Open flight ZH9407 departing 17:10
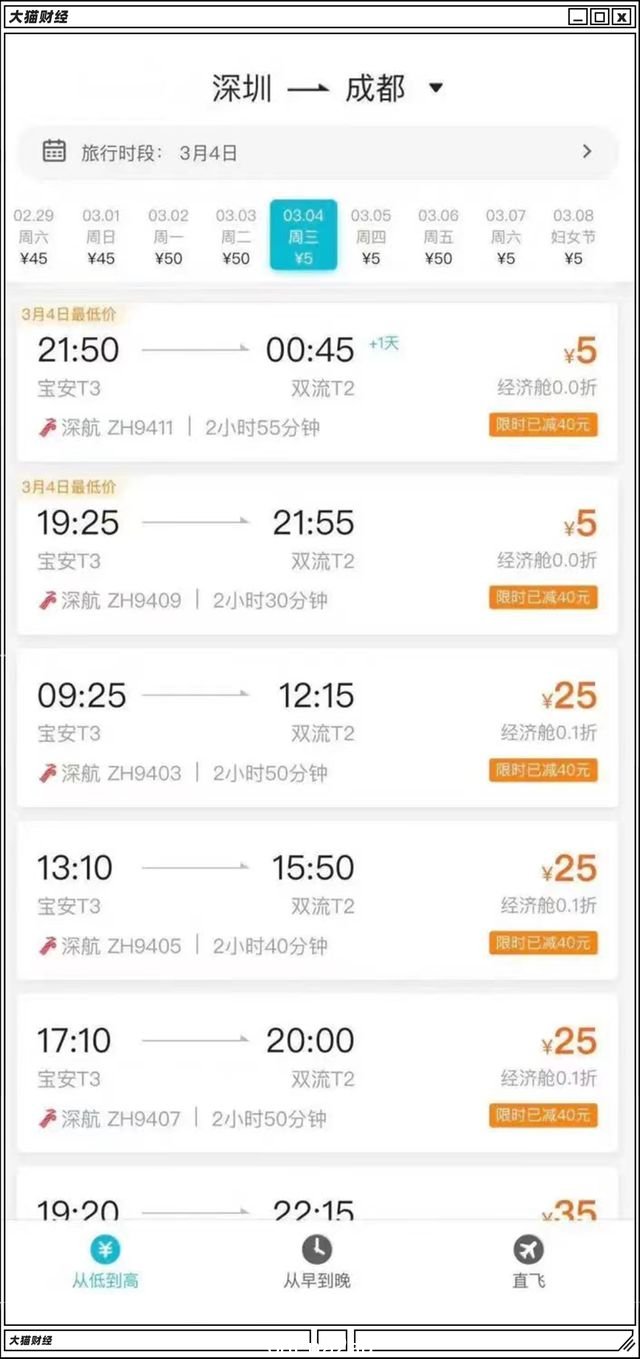 [x=318, y=1073]
